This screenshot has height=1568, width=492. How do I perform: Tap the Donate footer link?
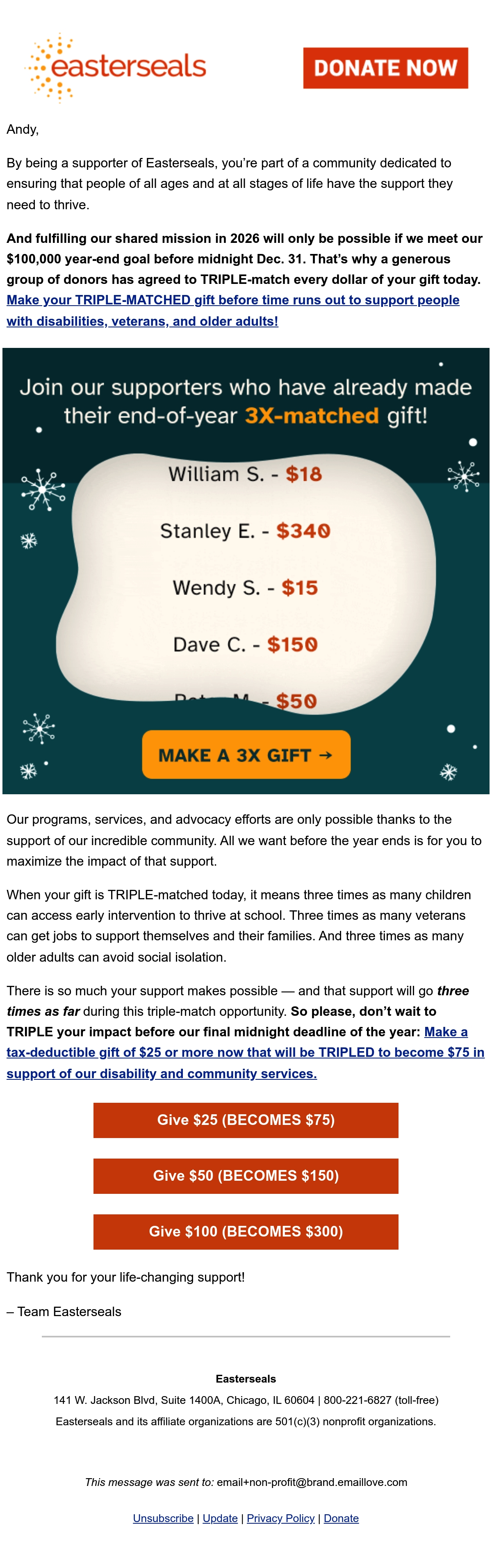341,1518
